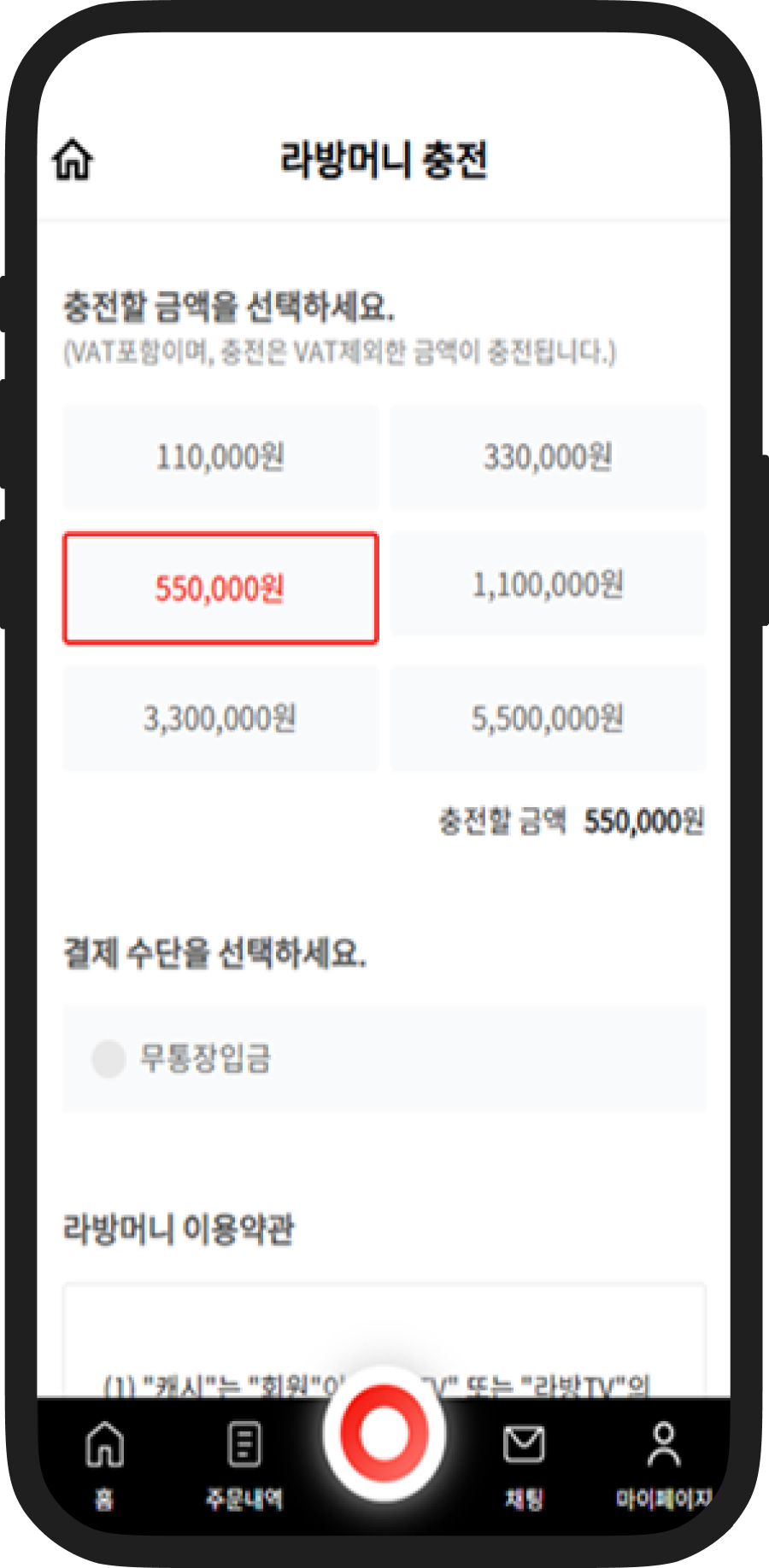
Task: Choose the 3,300,000원 charge amount
Action: coord(220,718)
